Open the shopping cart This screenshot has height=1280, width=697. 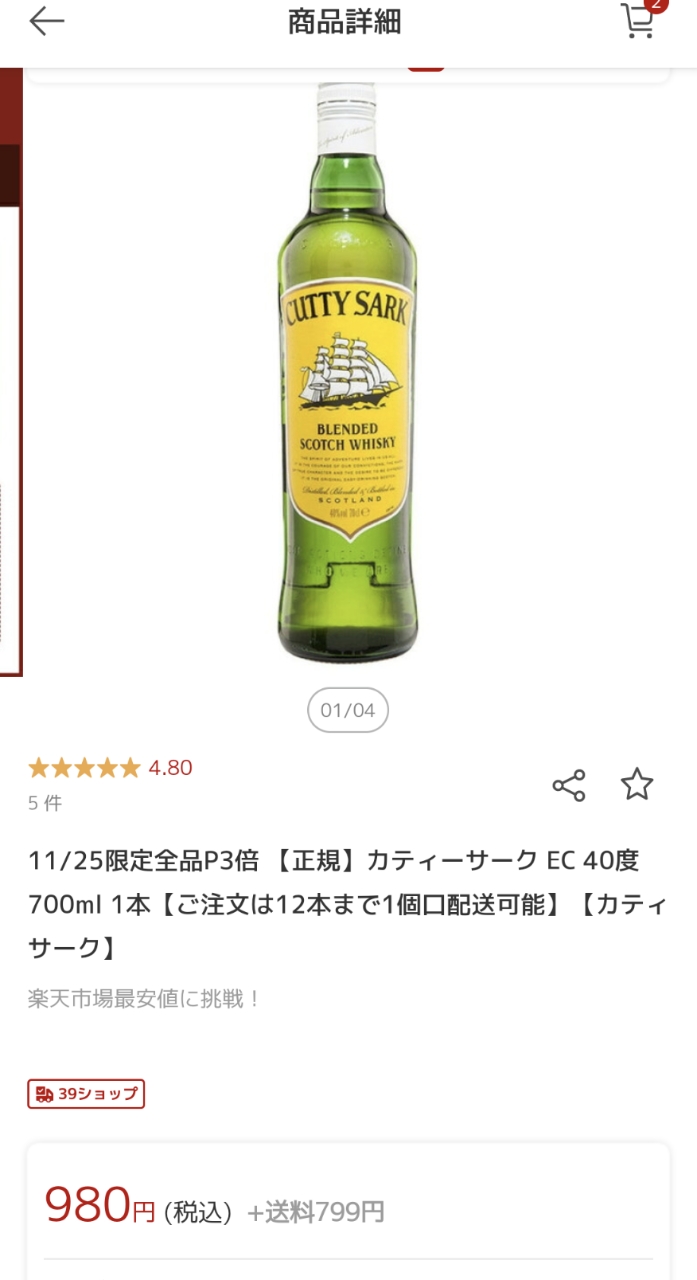(x=637, y=21)
